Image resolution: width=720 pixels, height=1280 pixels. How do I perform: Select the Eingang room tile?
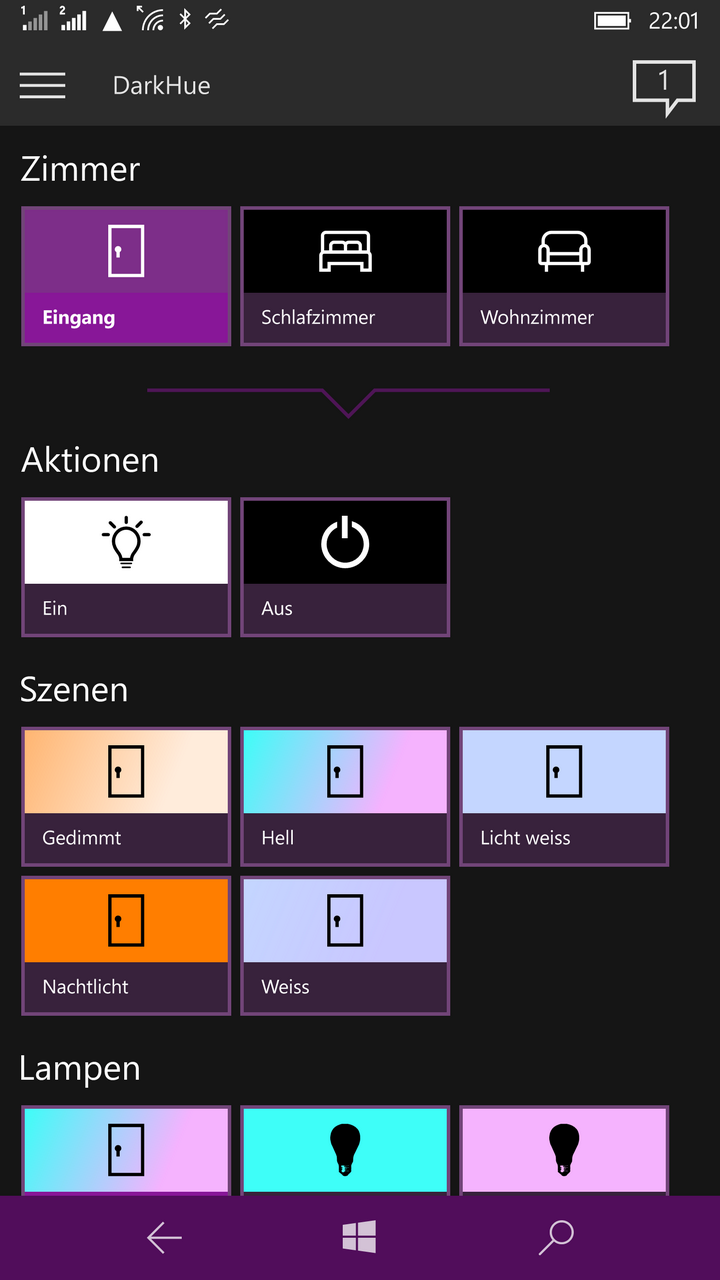[126, 276]
